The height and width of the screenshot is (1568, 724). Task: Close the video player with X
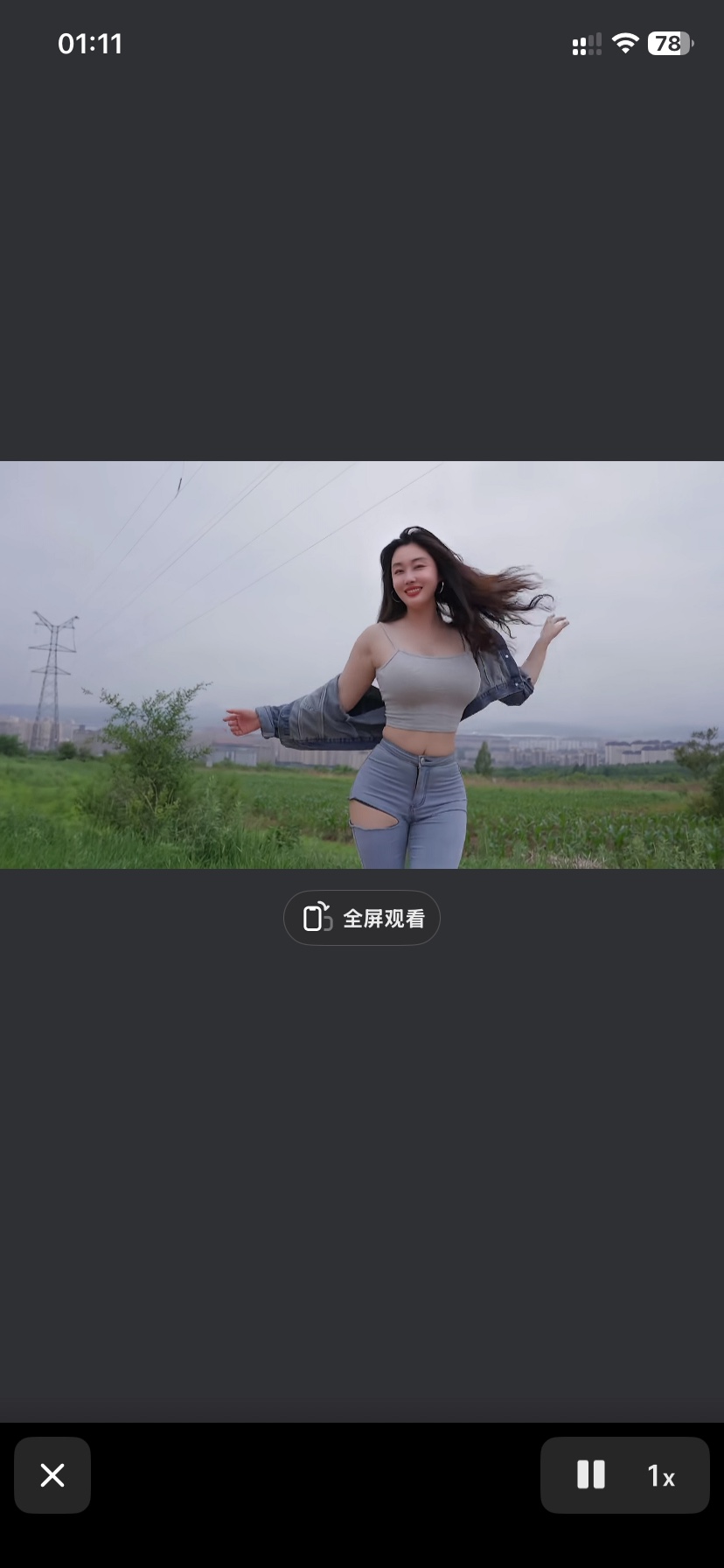click(52, 1475)
